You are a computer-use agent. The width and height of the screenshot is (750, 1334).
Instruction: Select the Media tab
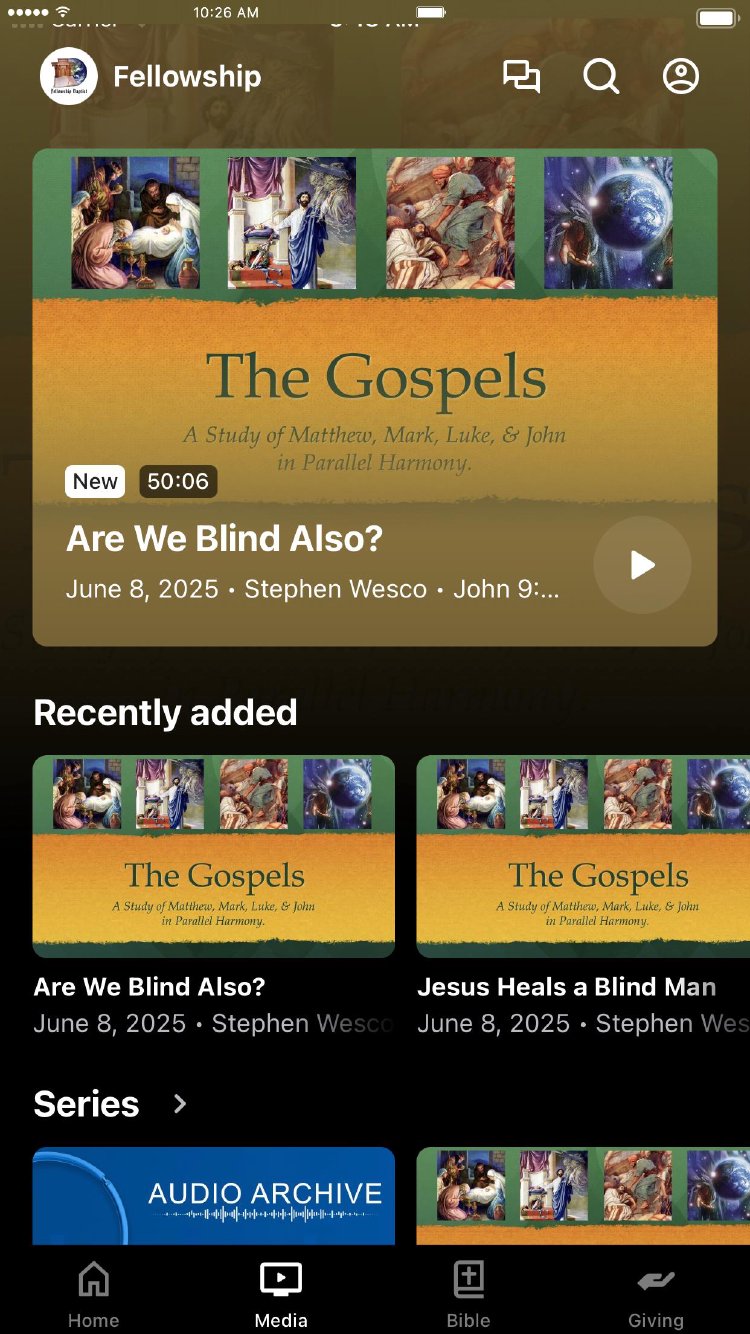[x=281, y=1294]
